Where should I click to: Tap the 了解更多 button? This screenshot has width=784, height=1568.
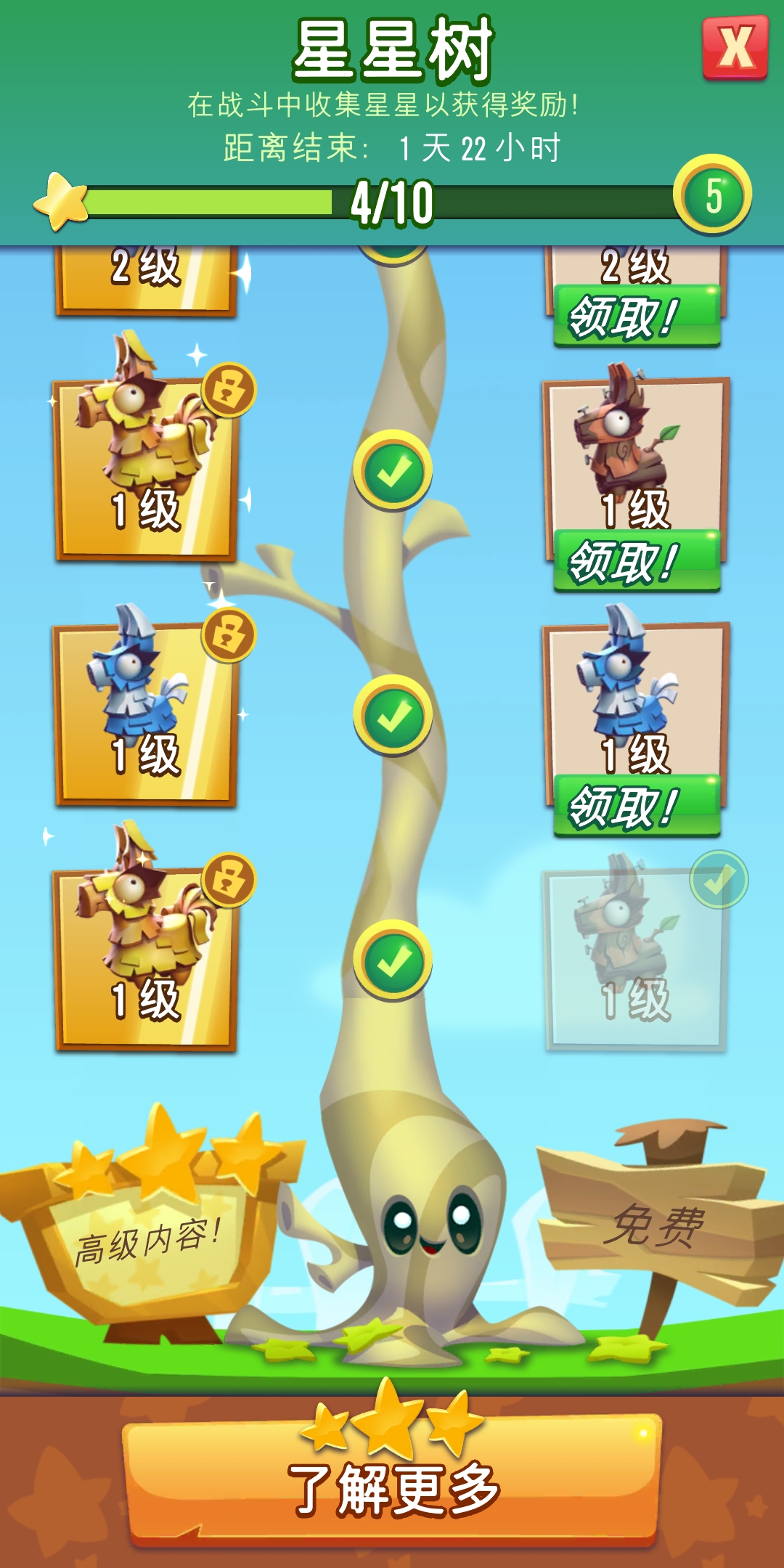point(393,1487)
